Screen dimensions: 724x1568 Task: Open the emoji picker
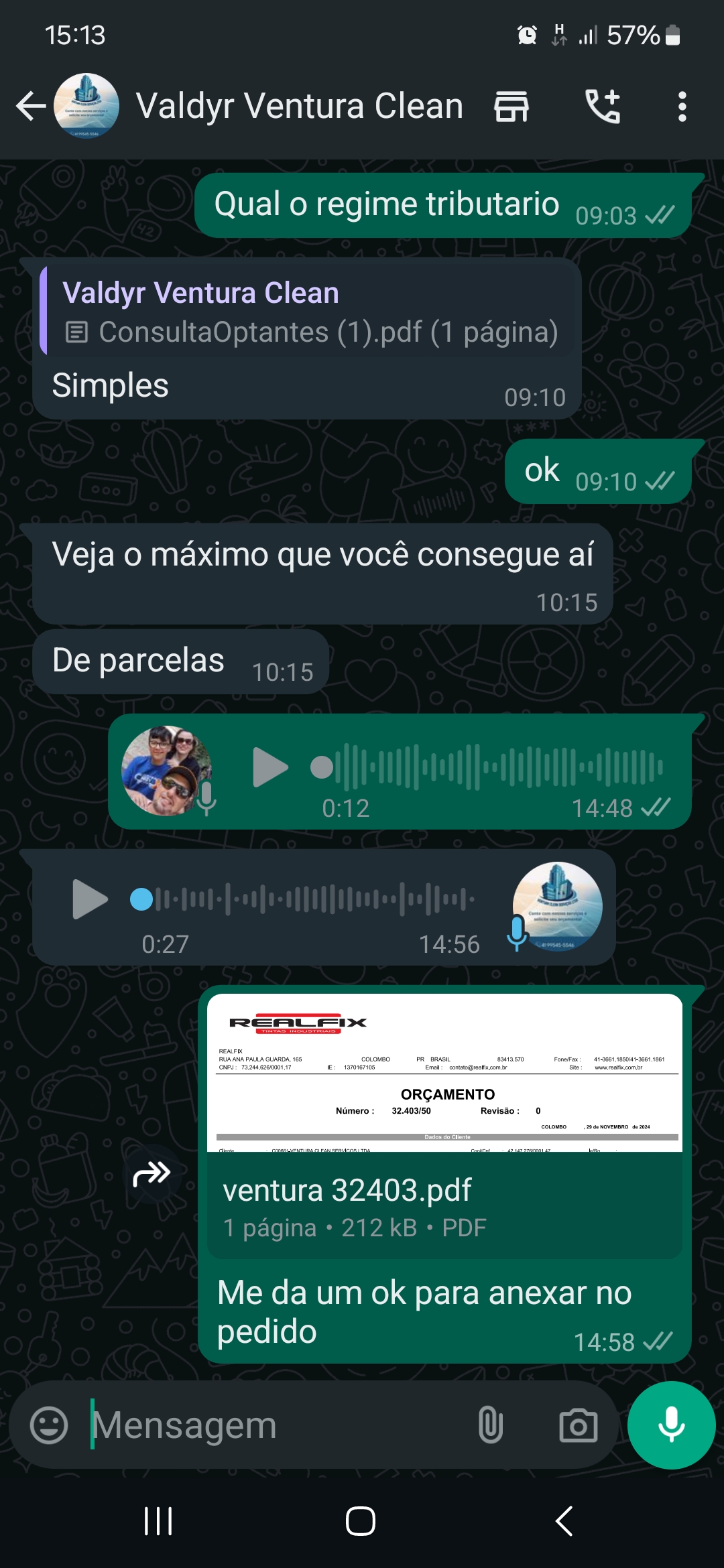pos(49,1425)
